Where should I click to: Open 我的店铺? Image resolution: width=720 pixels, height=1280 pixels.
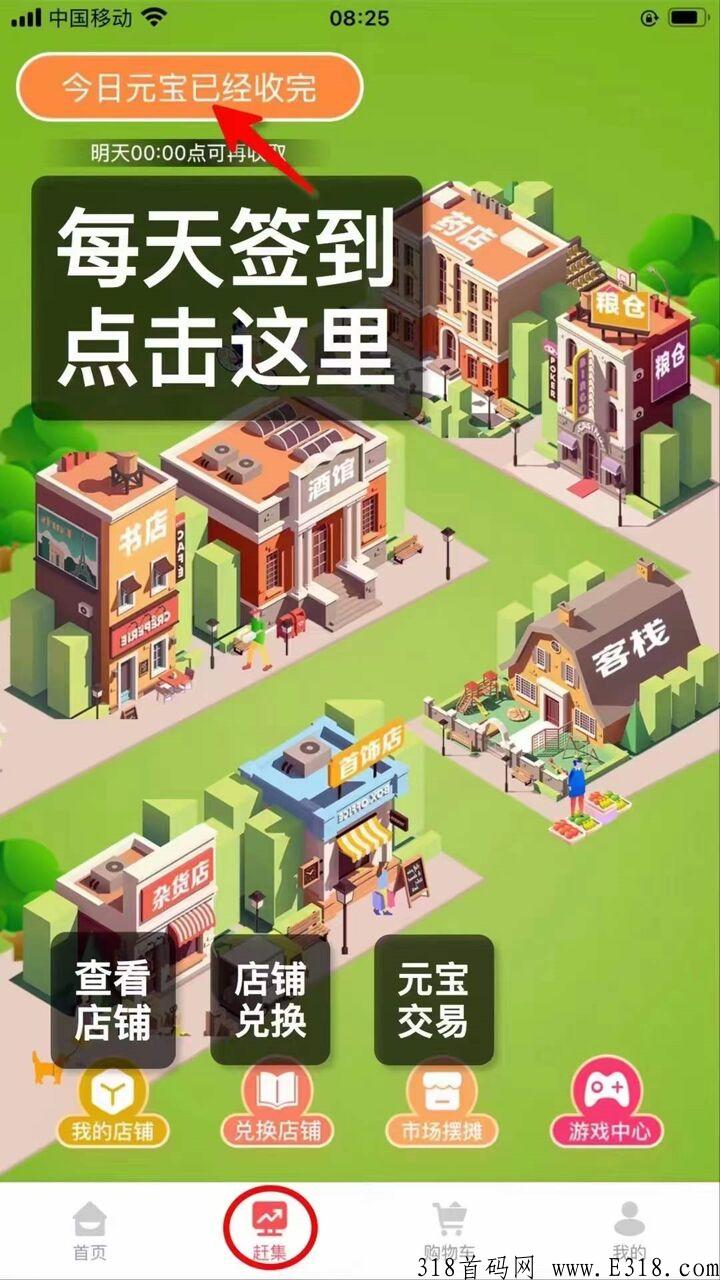[x=112, y=1106]
